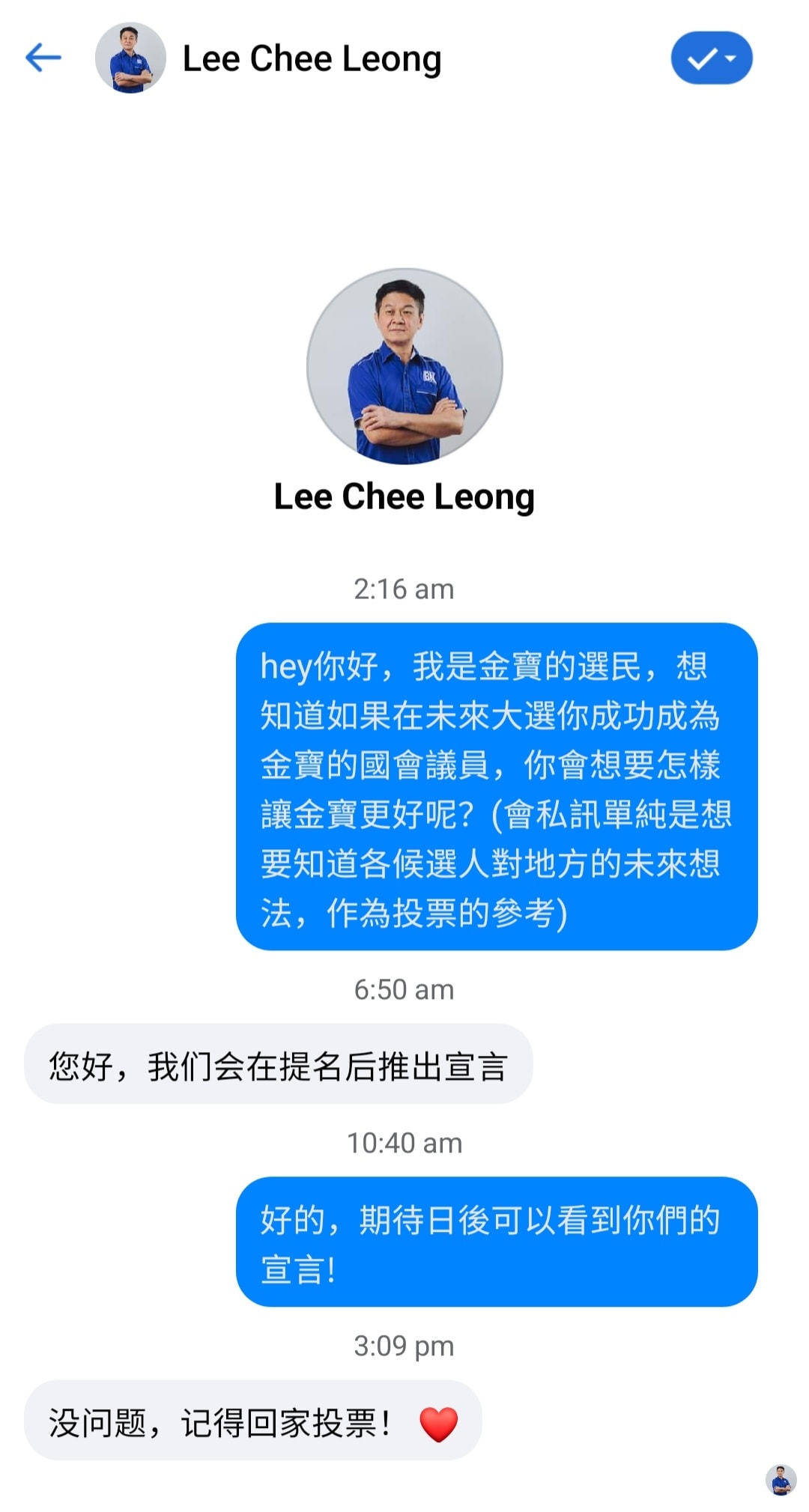Tap the Lee Chee Leong name below the photo
The width and height of the screenshot is (809, 1512).
pyautogui.click(x=404, y=498)
